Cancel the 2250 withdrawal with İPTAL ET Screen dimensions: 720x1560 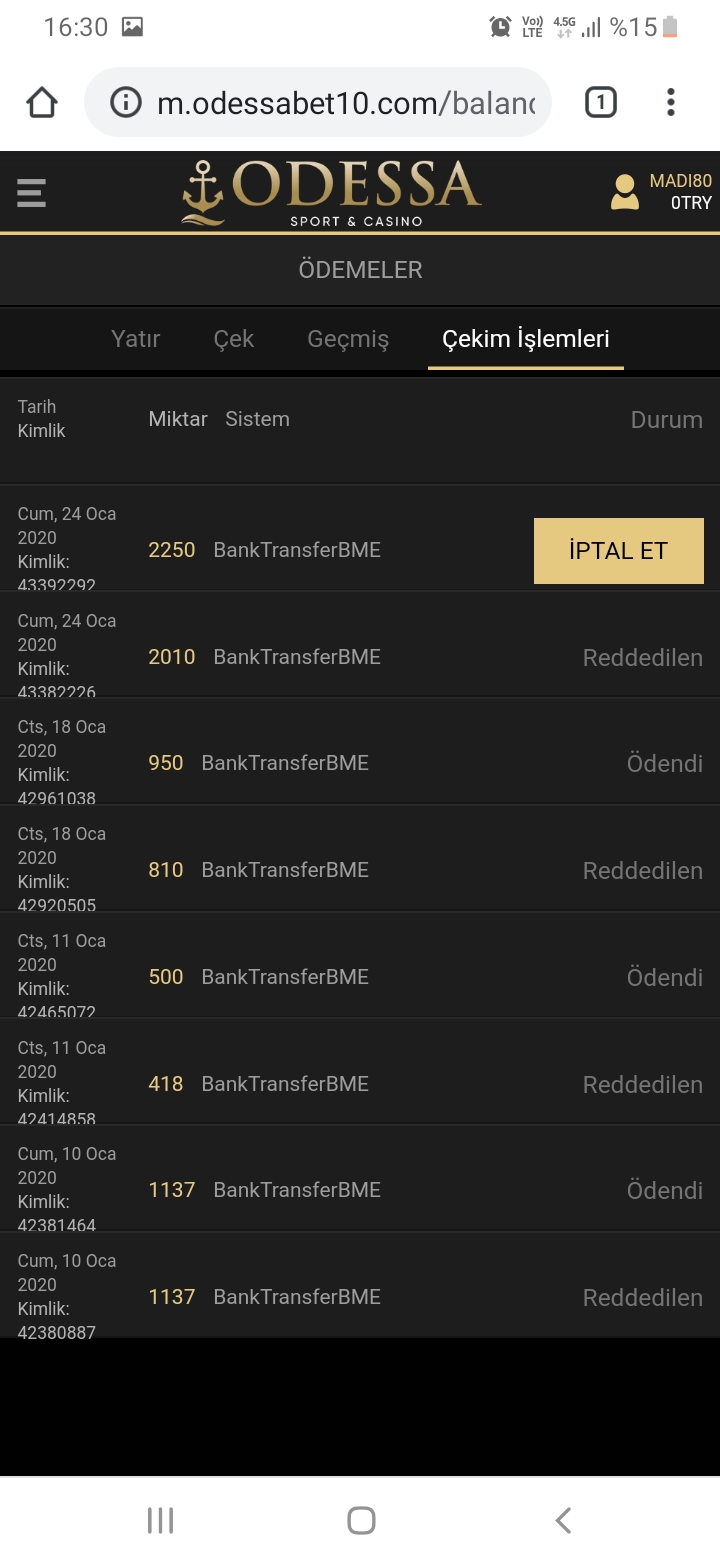pos(619,550)
